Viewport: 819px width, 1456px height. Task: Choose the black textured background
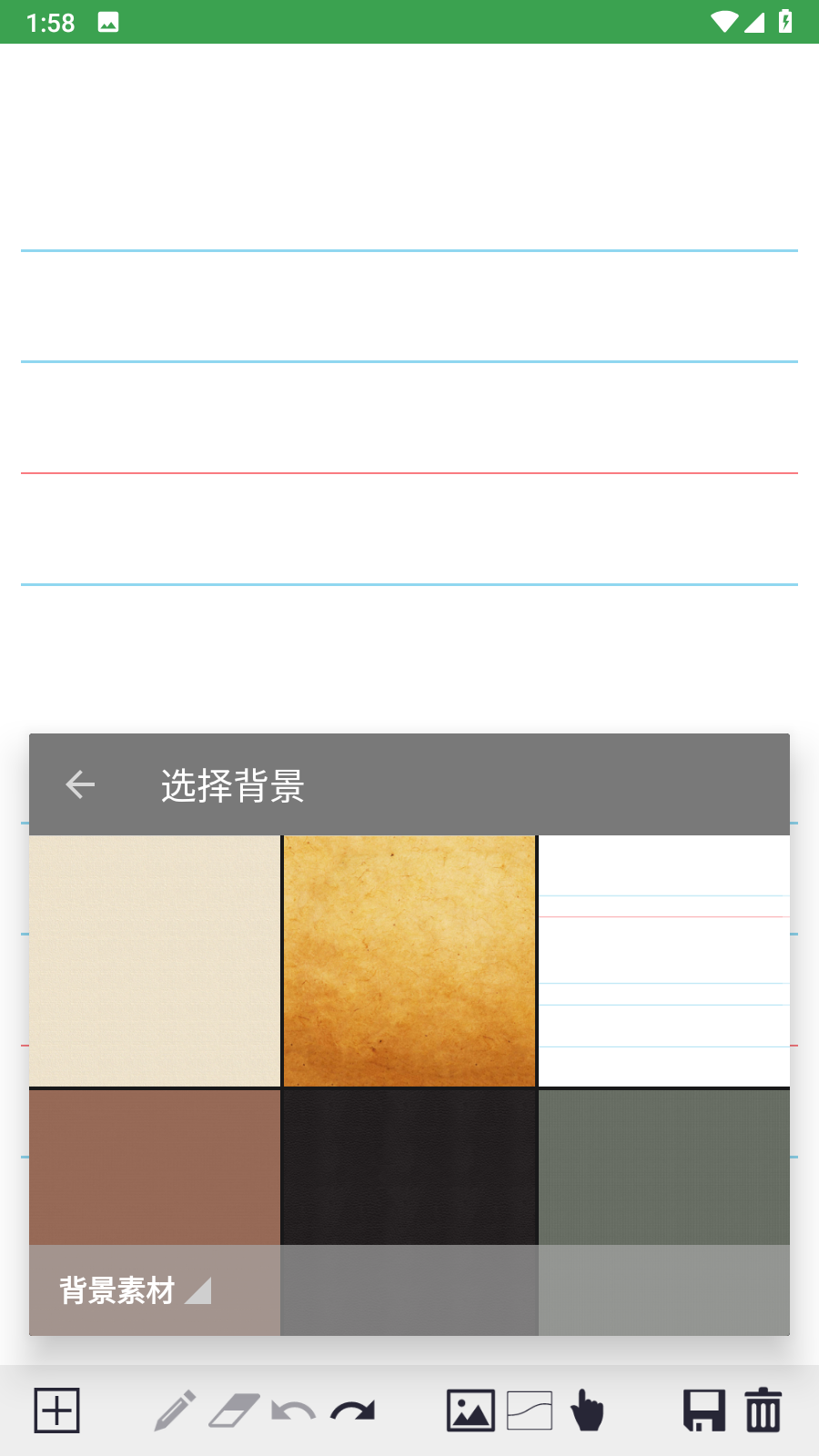click(x=409, y=1167)
